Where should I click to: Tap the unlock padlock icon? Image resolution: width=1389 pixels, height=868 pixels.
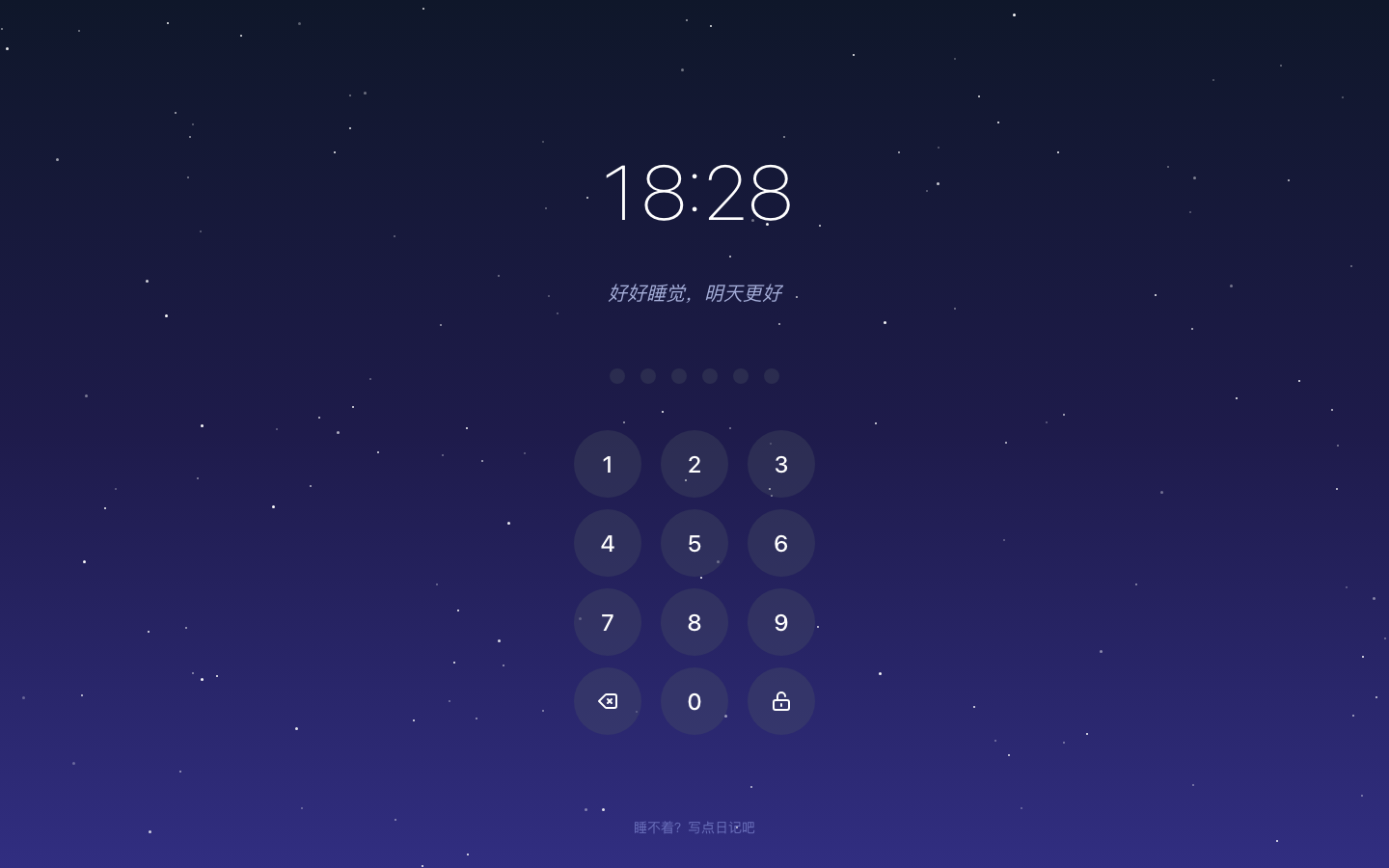[781, 701]
